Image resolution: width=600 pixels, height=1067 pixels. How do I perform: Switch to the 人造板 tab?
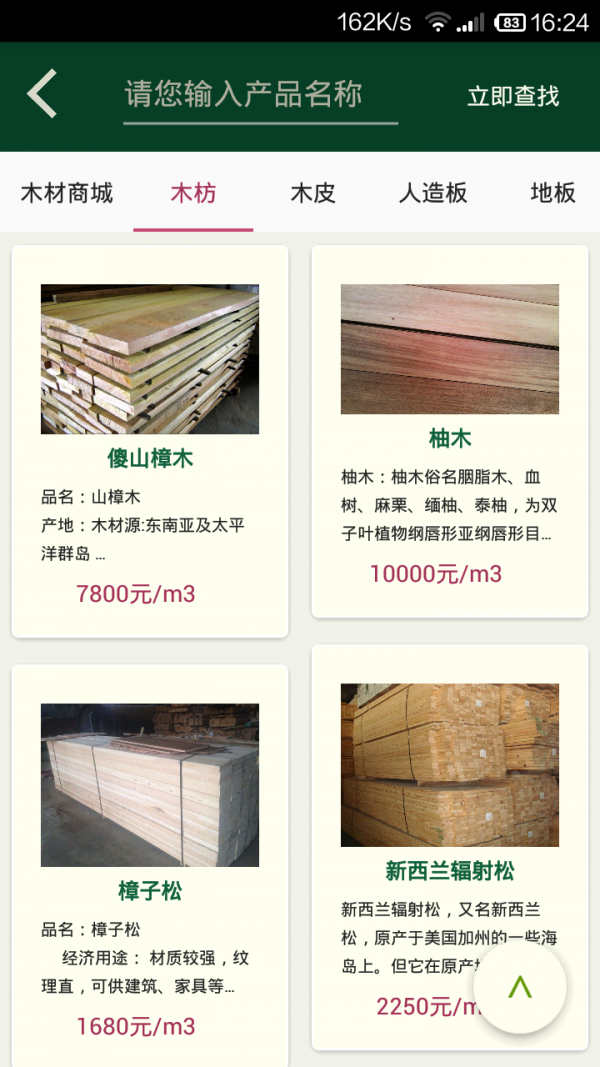coord(433,193)
